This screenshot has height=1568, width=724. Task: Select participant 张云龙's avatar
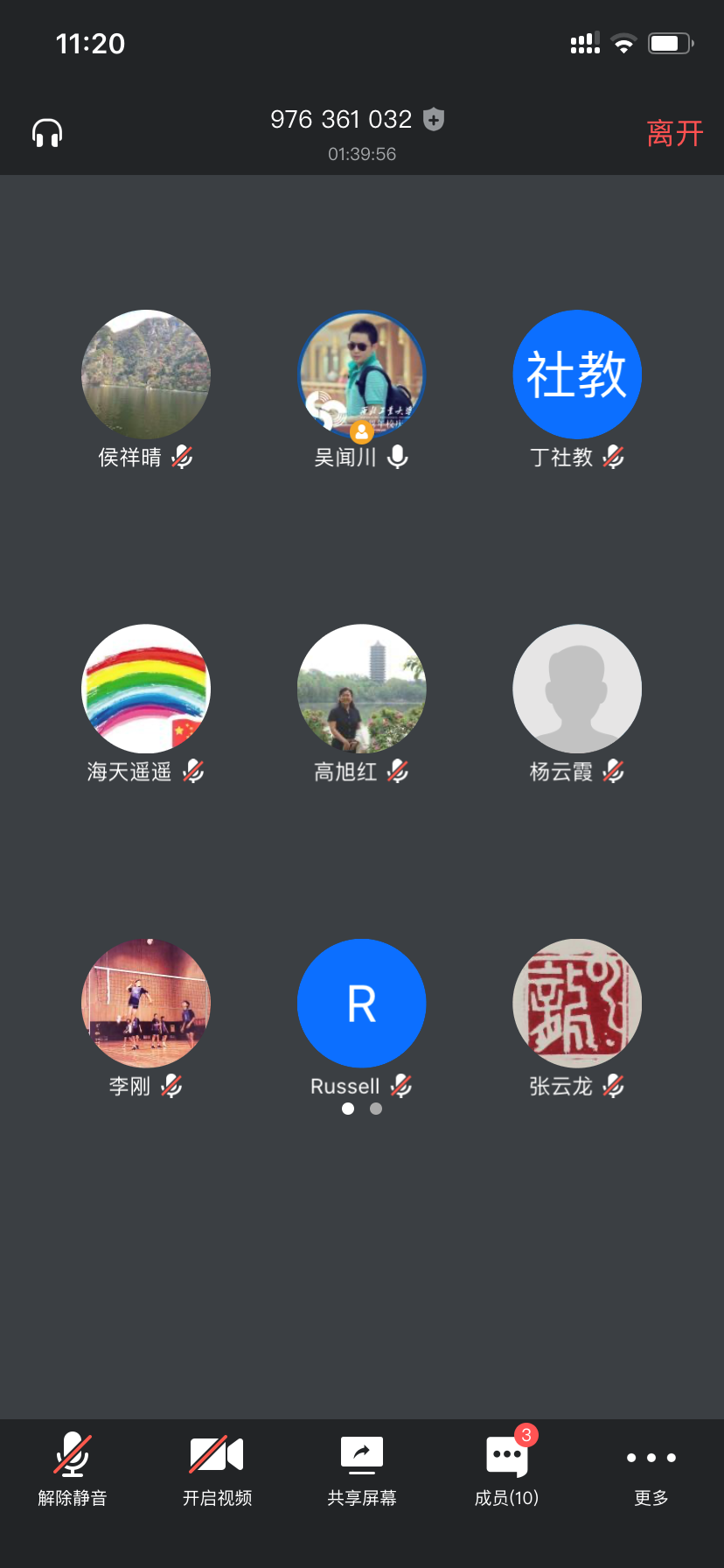pos(577,1003)
